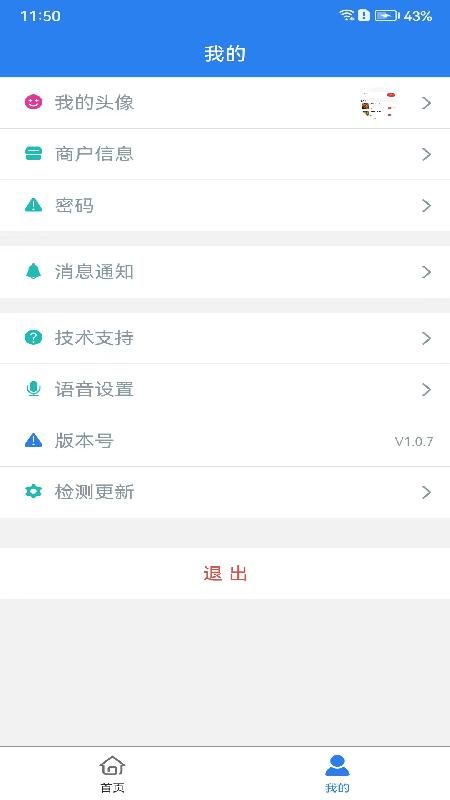
Task: Tap the avatar thumbnail image
Action: (x=379, y=104)
